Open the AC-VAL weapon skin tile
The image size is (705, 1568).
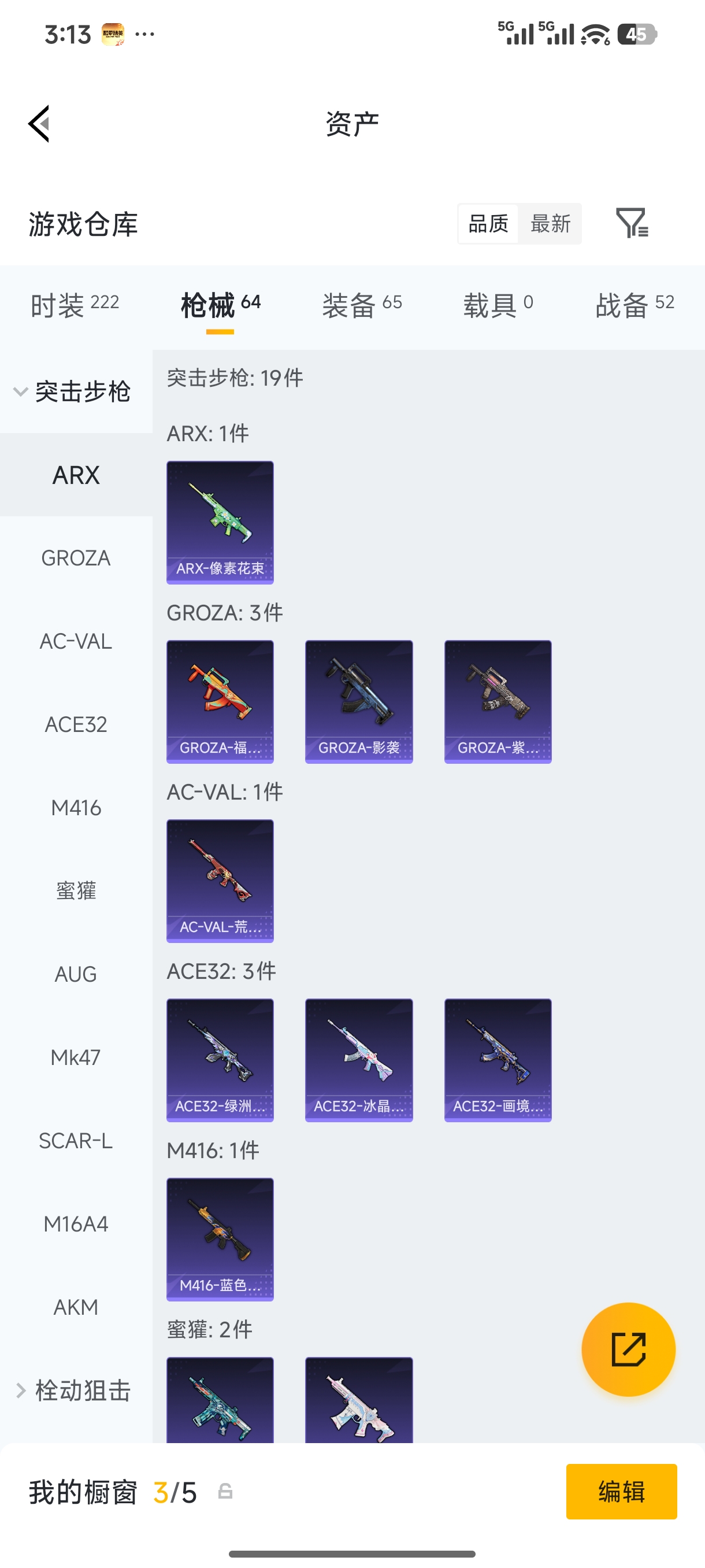pyautogui.click(x=220, y=881)
